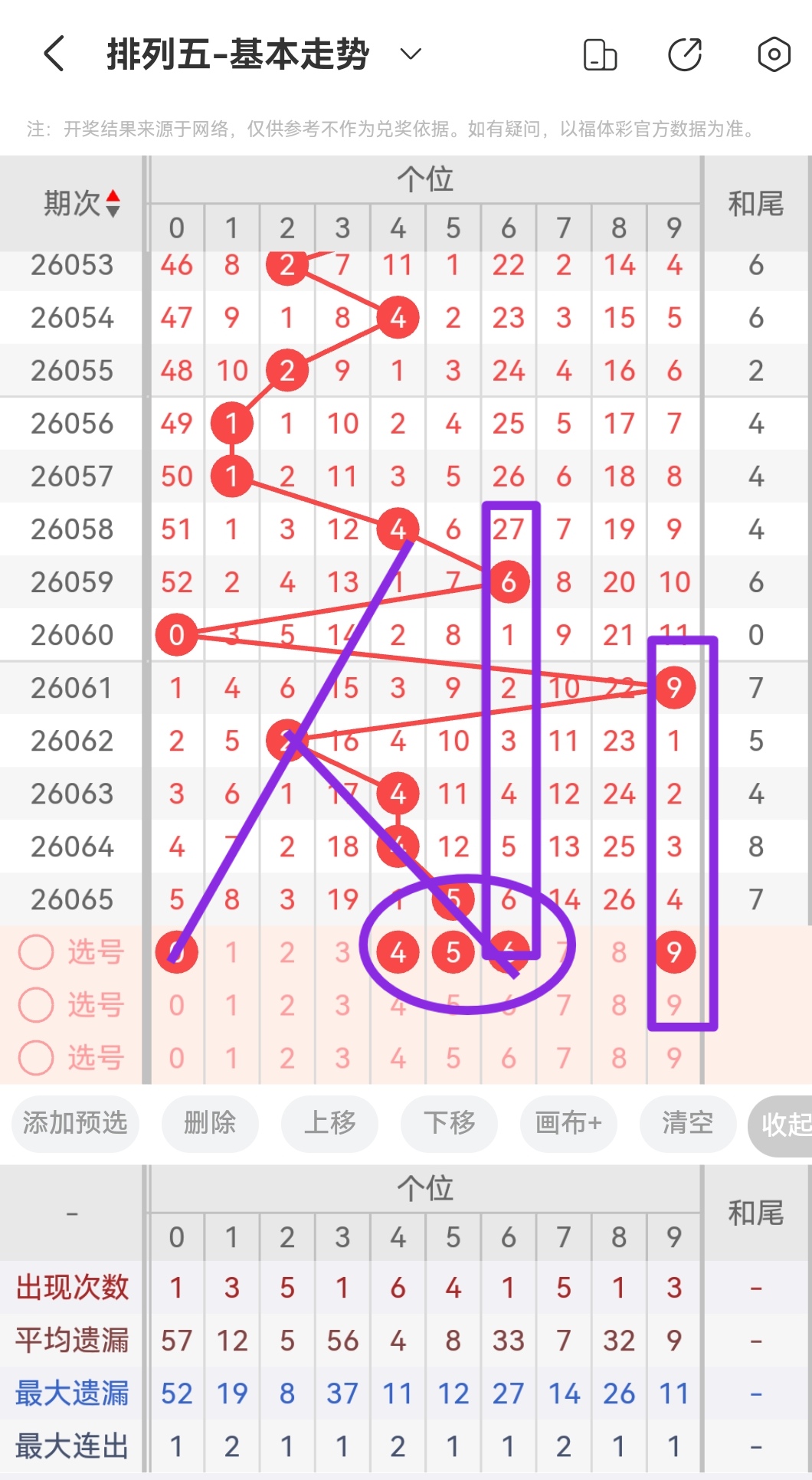Tap the back arrow to exit the trend chart
The width and height of the screenshot is (812, 1480).
point(51,54)
